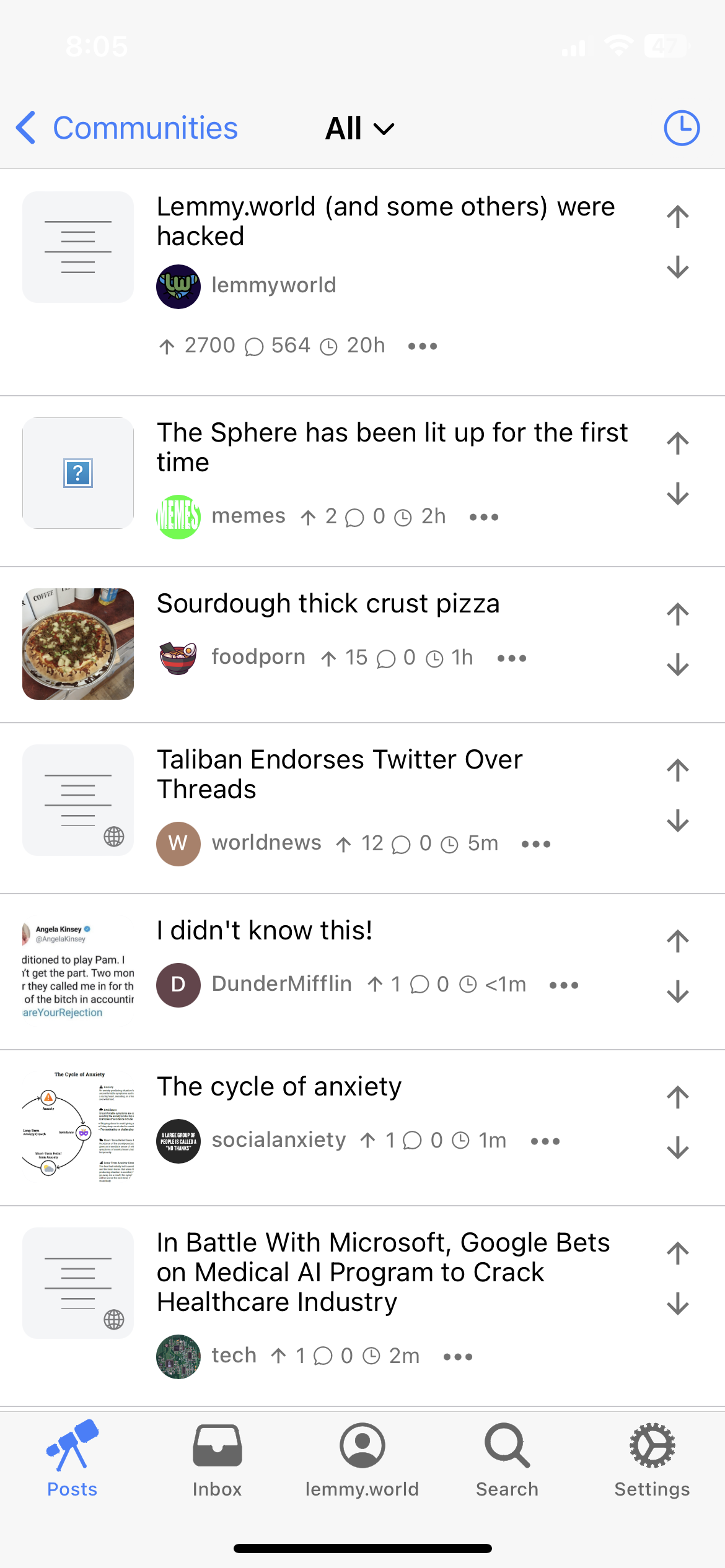Open the Taliban Endorses Twitter Over Threads post
Viewport: 725px width, 1568px height.
coord(340,774)
